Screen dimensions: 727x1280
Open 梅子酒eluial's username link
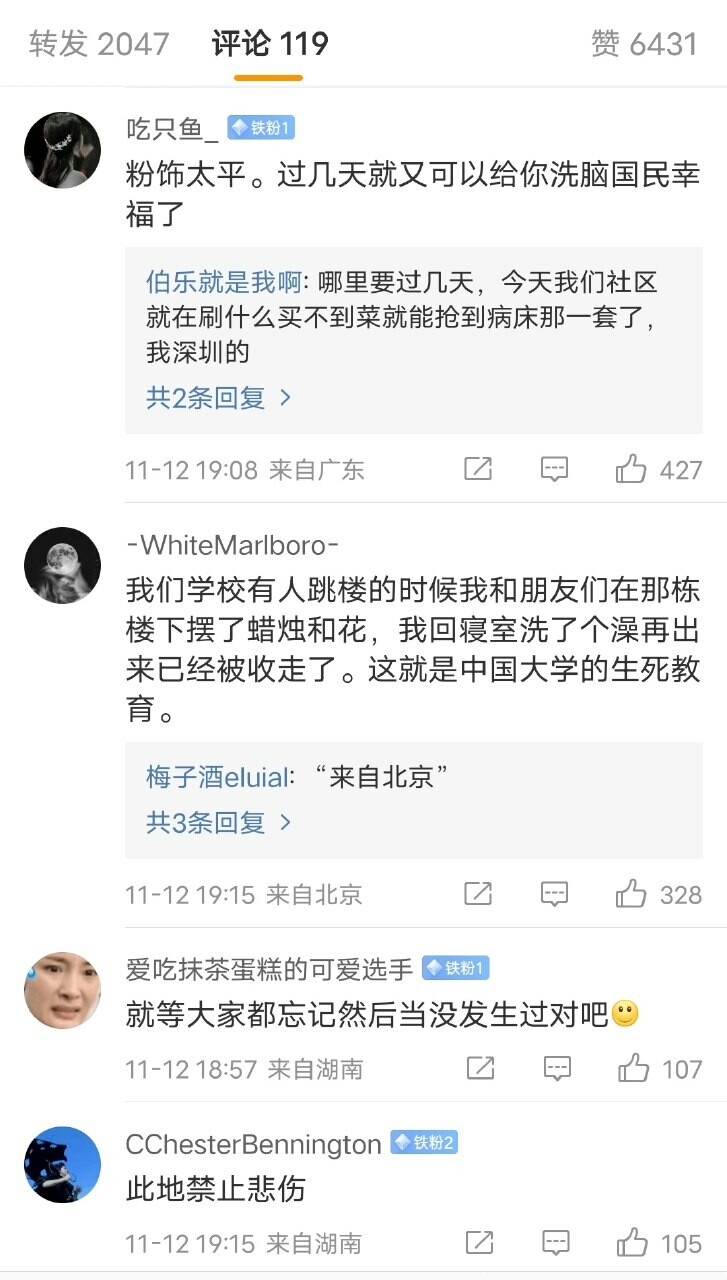click(216, 777)
